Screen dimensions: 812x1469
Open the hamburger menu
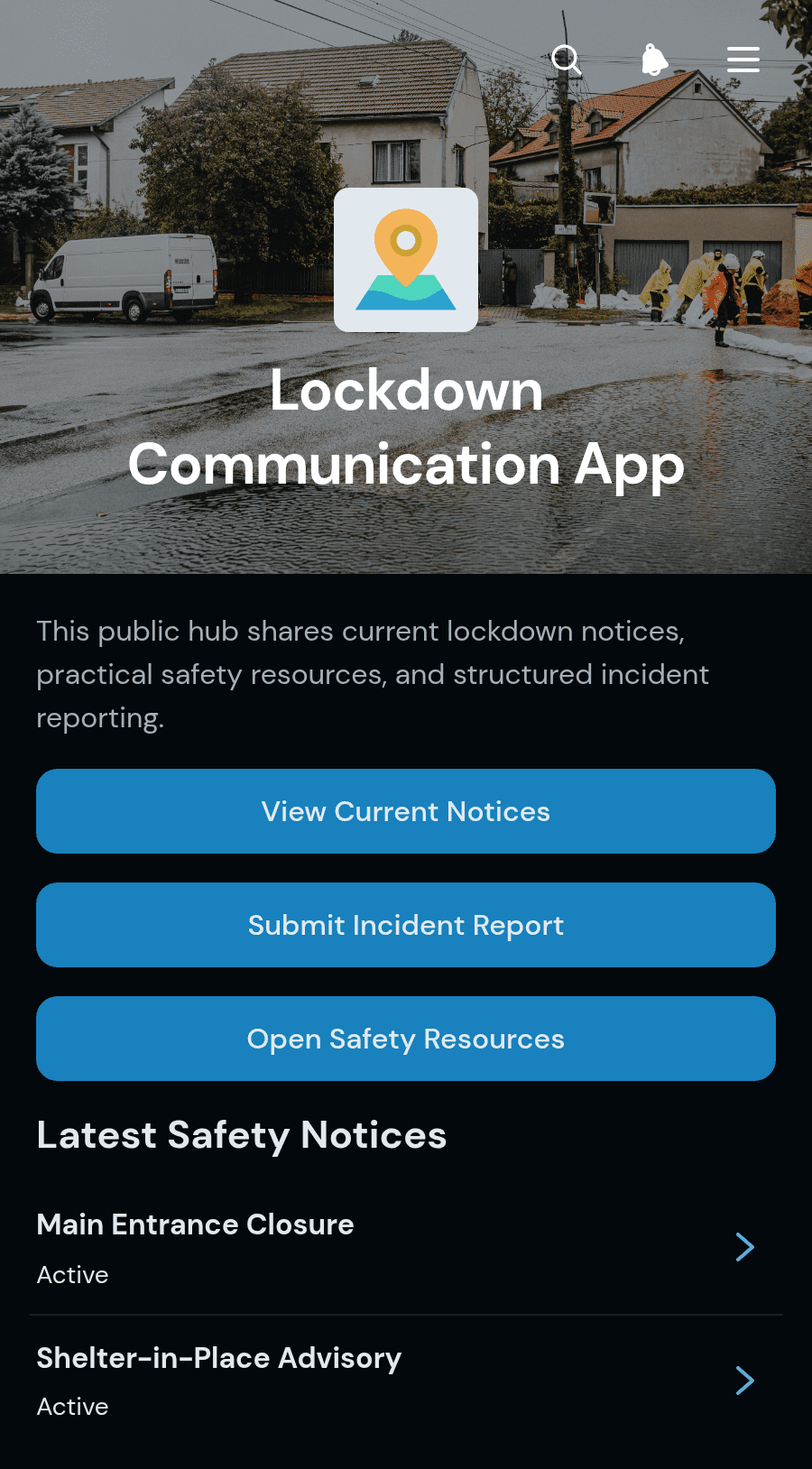tap(743, 60)
